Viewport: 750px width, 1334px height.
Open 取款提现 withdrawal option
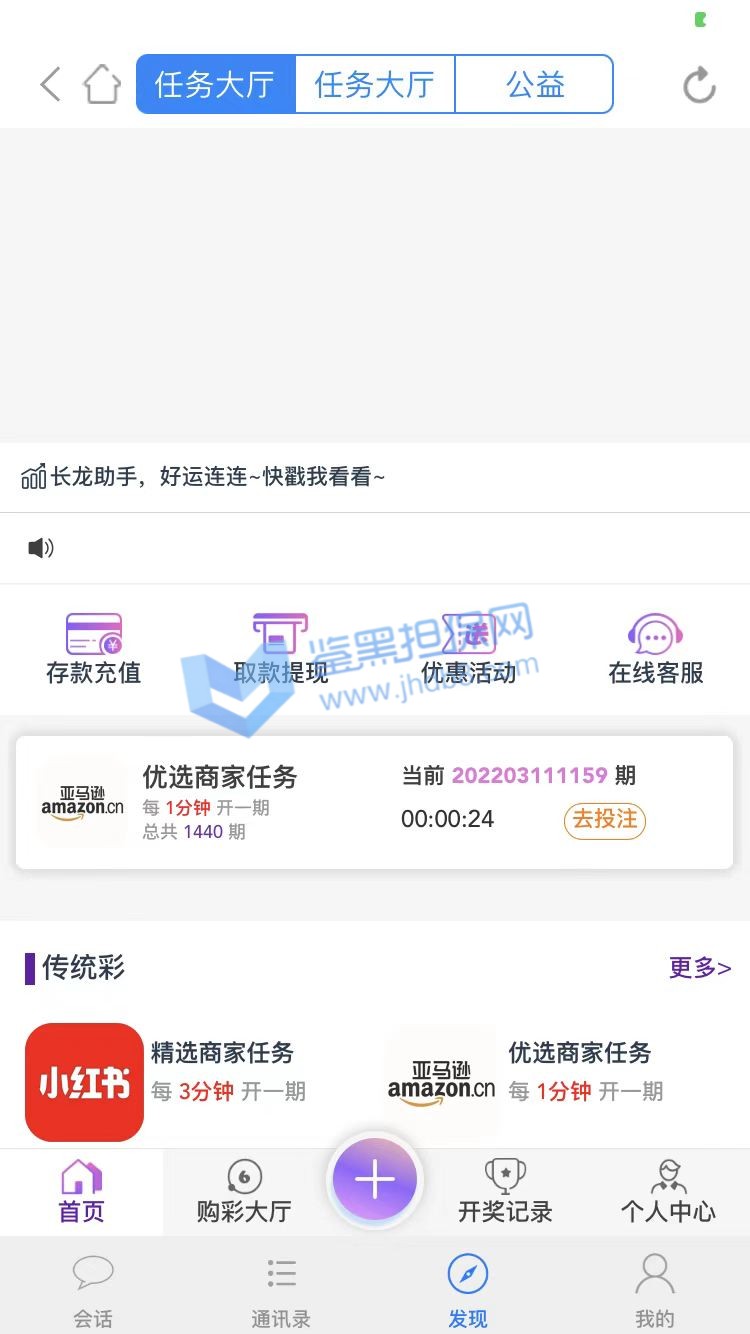[281, 650]
